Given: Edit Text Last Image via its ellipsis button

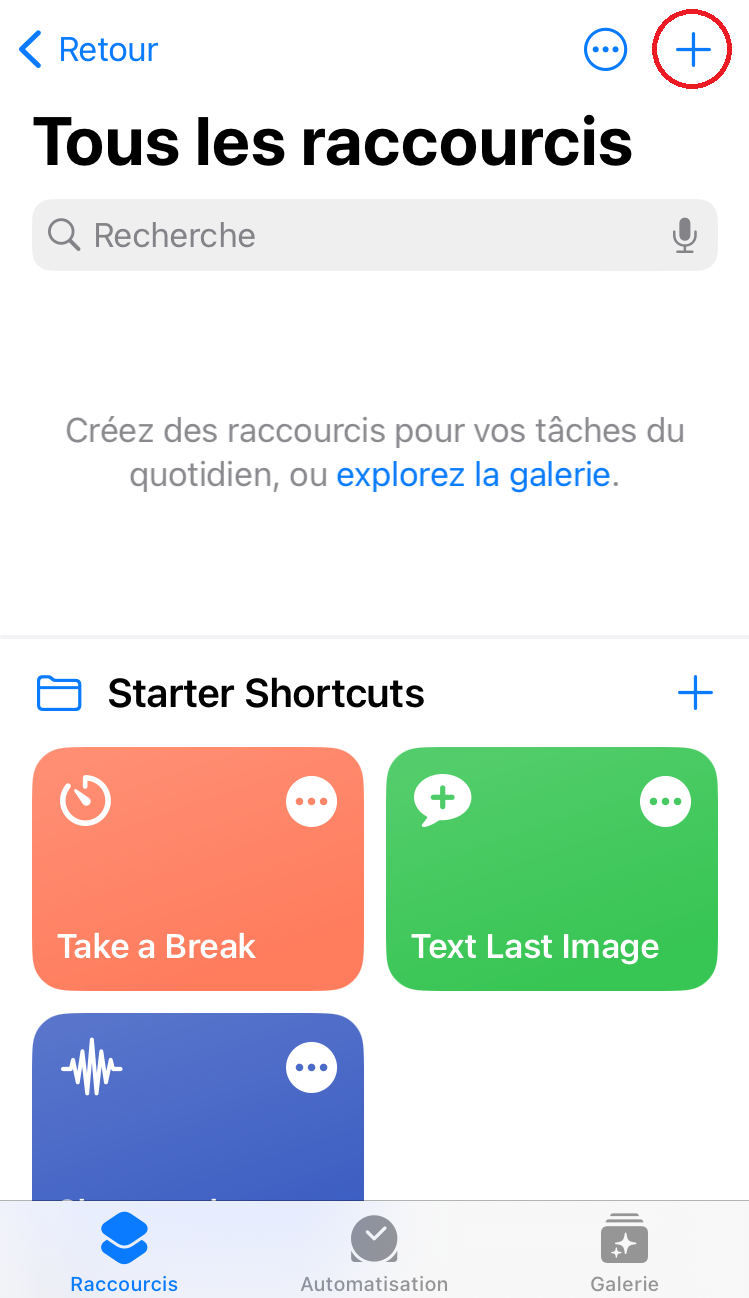Looking at the screenshot, I should pyautogui.click(x=665, y=801).
